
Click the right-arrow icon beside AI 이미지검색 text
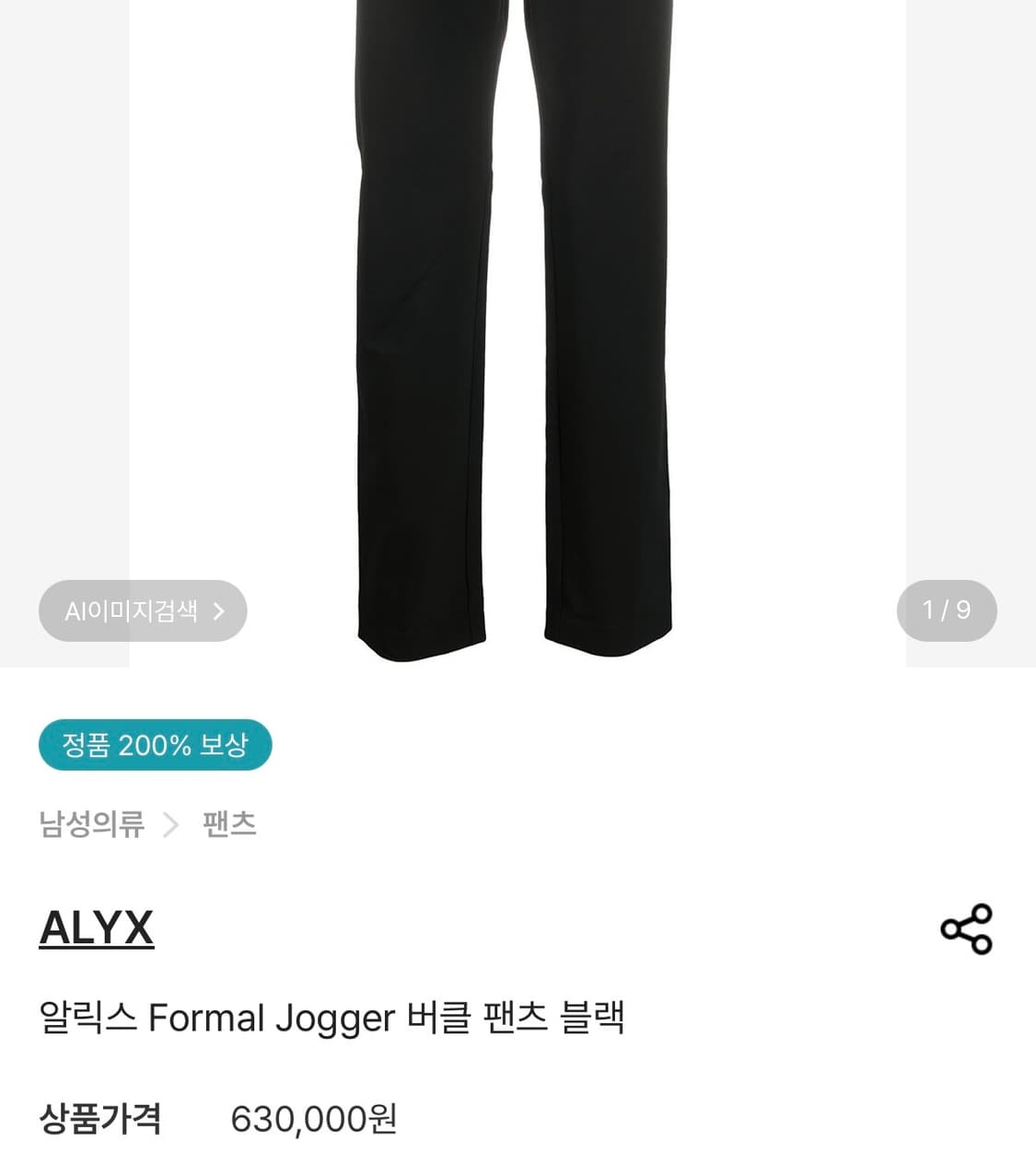pyautogui.click(x=218, y=611)
